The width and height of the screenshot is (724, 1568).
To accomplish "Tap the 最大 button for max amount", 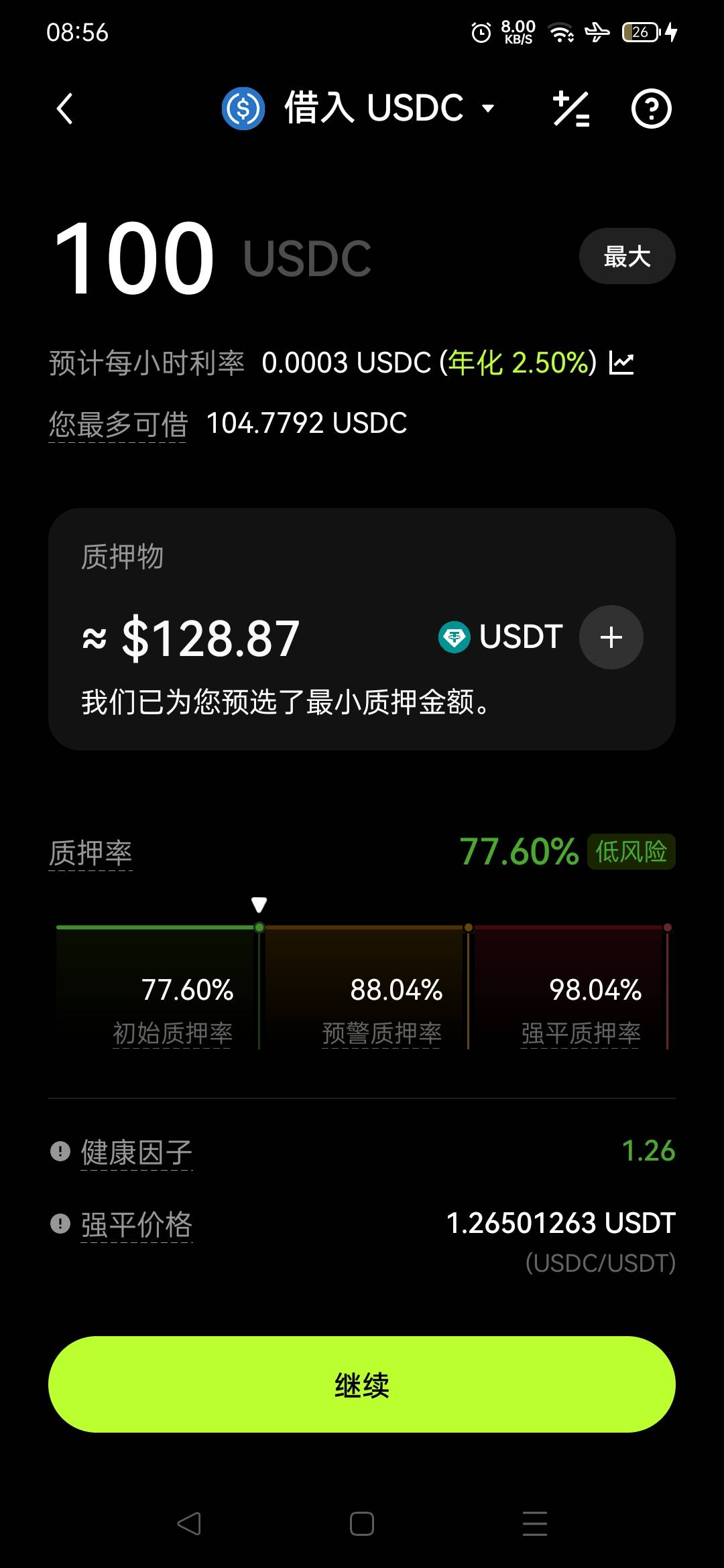I will click(627, 256).
